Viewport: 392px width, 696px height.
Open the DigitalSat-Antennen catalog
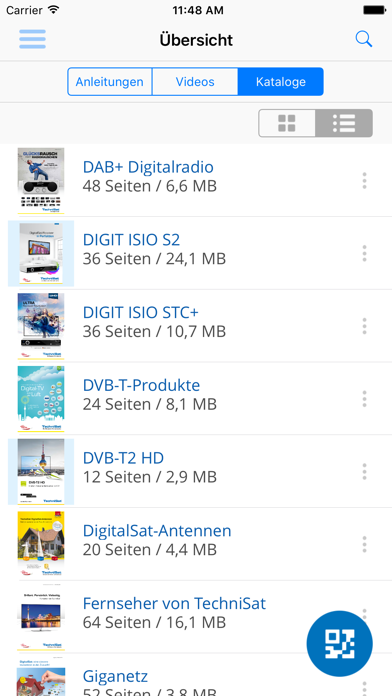(x=196, y=544)
